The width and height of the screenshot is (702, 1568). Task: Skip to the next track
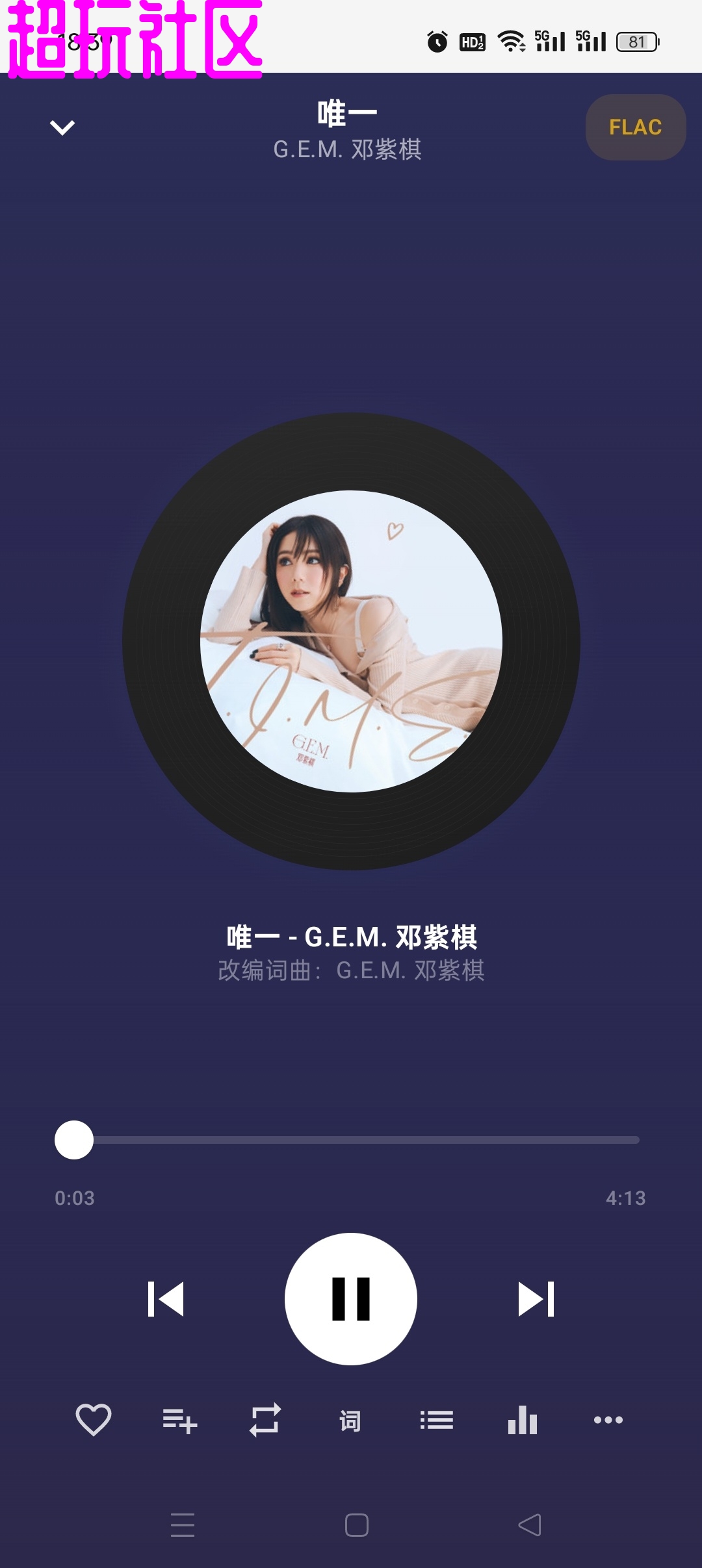(536, 1299)
